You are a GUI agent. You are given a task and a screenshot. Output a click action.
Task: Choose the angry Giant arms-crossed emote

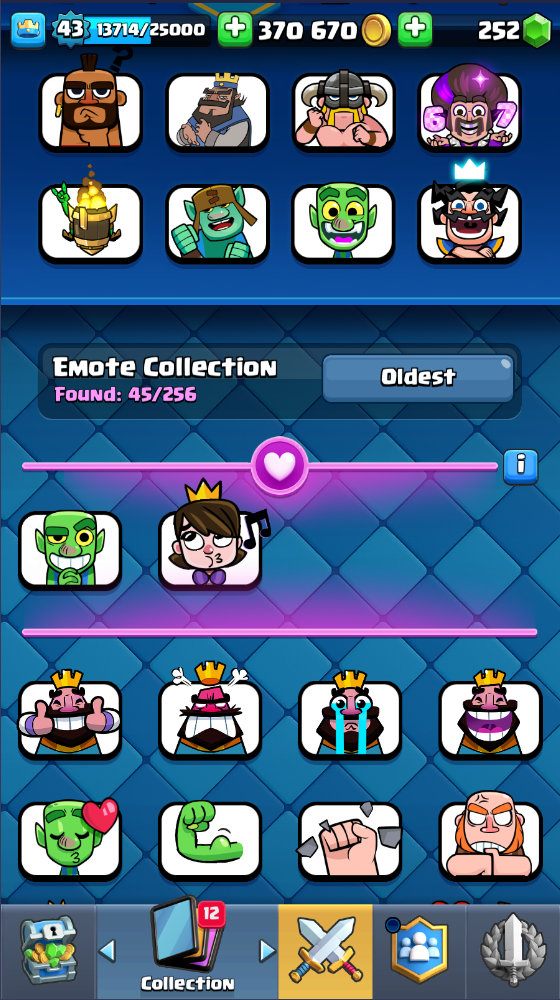click(x=490, y=837)
